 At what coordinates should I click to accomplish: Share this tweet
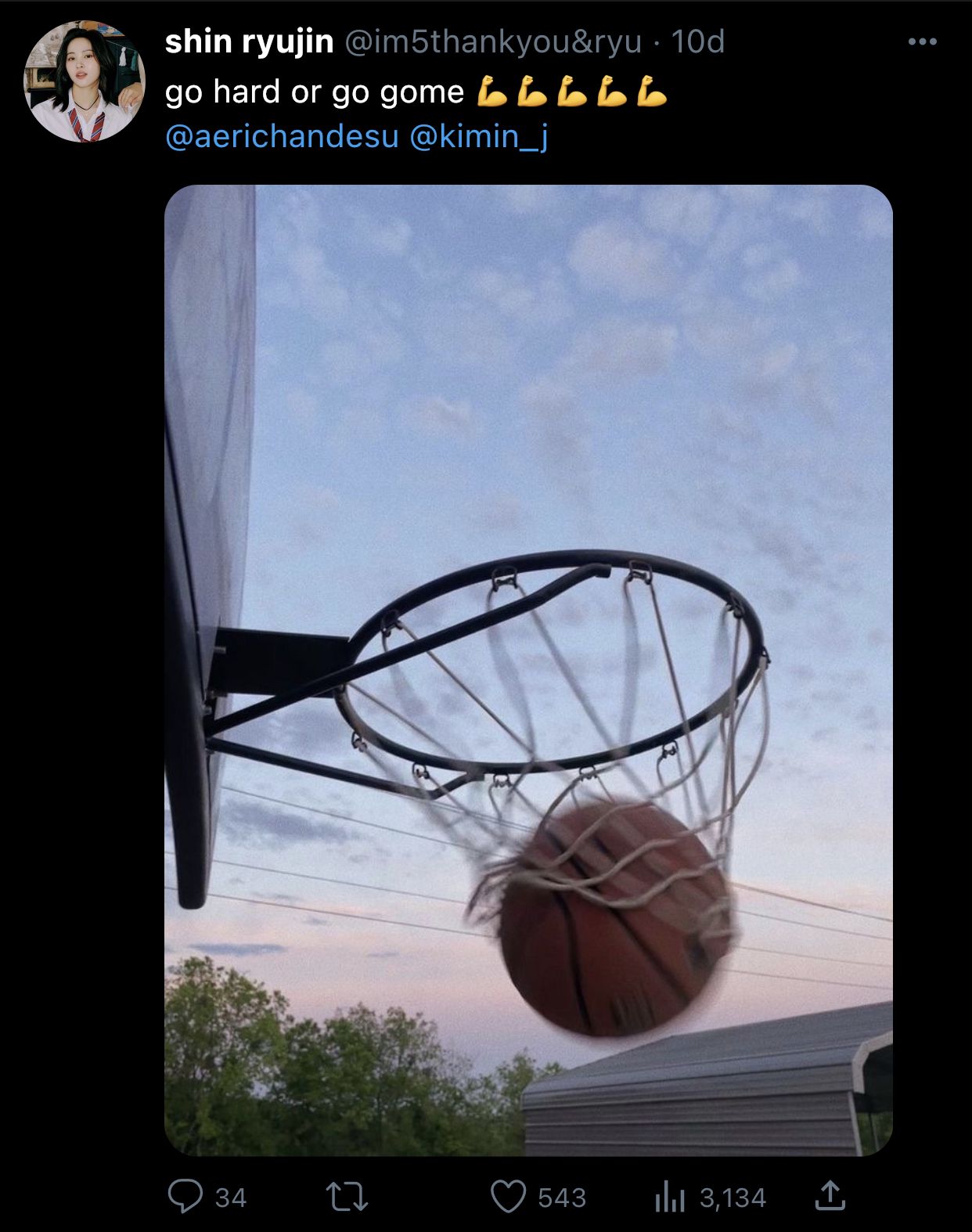830,1196
